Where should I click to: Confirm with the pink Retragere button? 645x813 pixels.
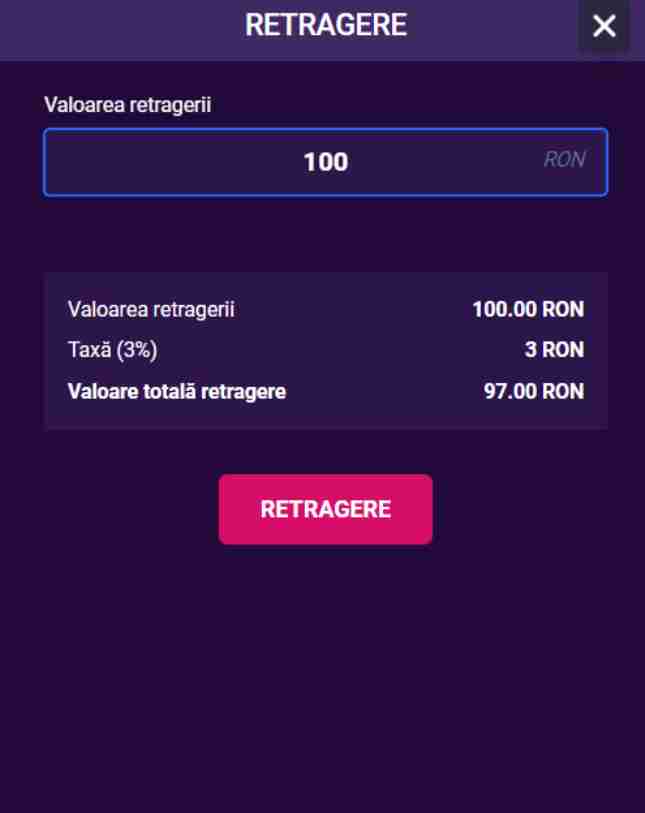tap(325, 509)
